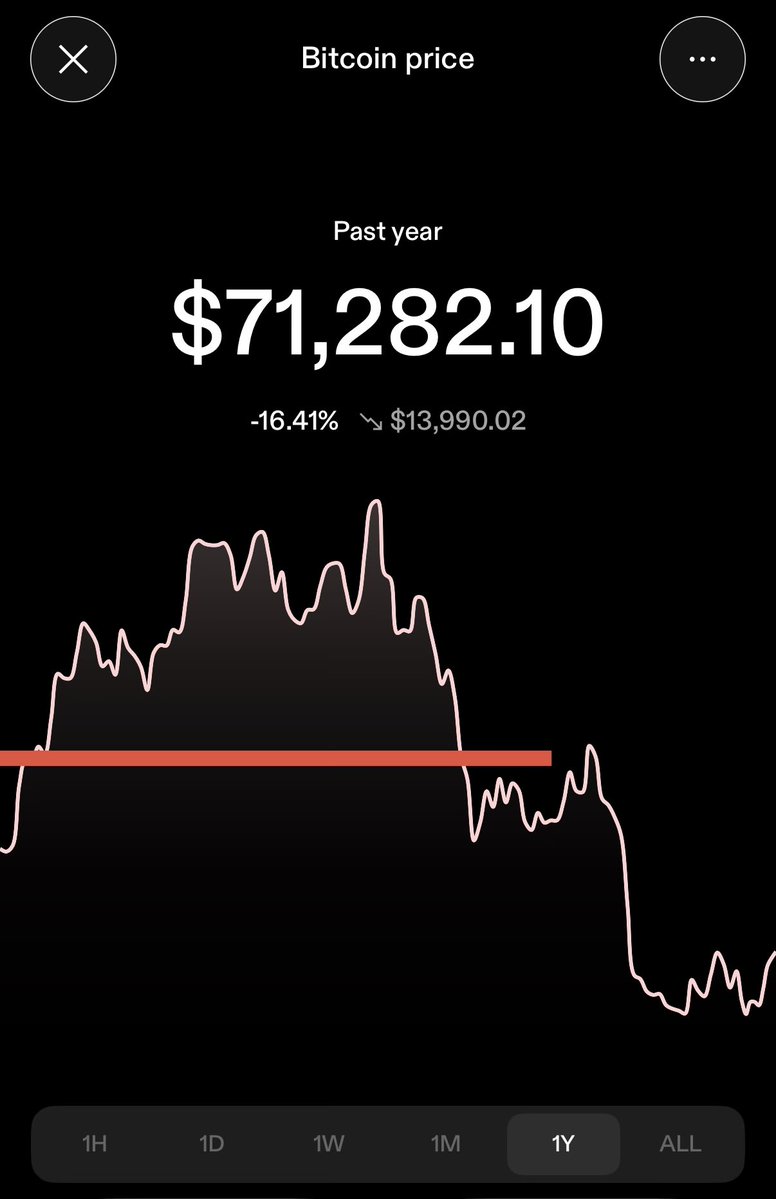The height and width of the screenshot is (1199, 776).
Task: Open the three-dot overflow menu
Action: (702, 59)
